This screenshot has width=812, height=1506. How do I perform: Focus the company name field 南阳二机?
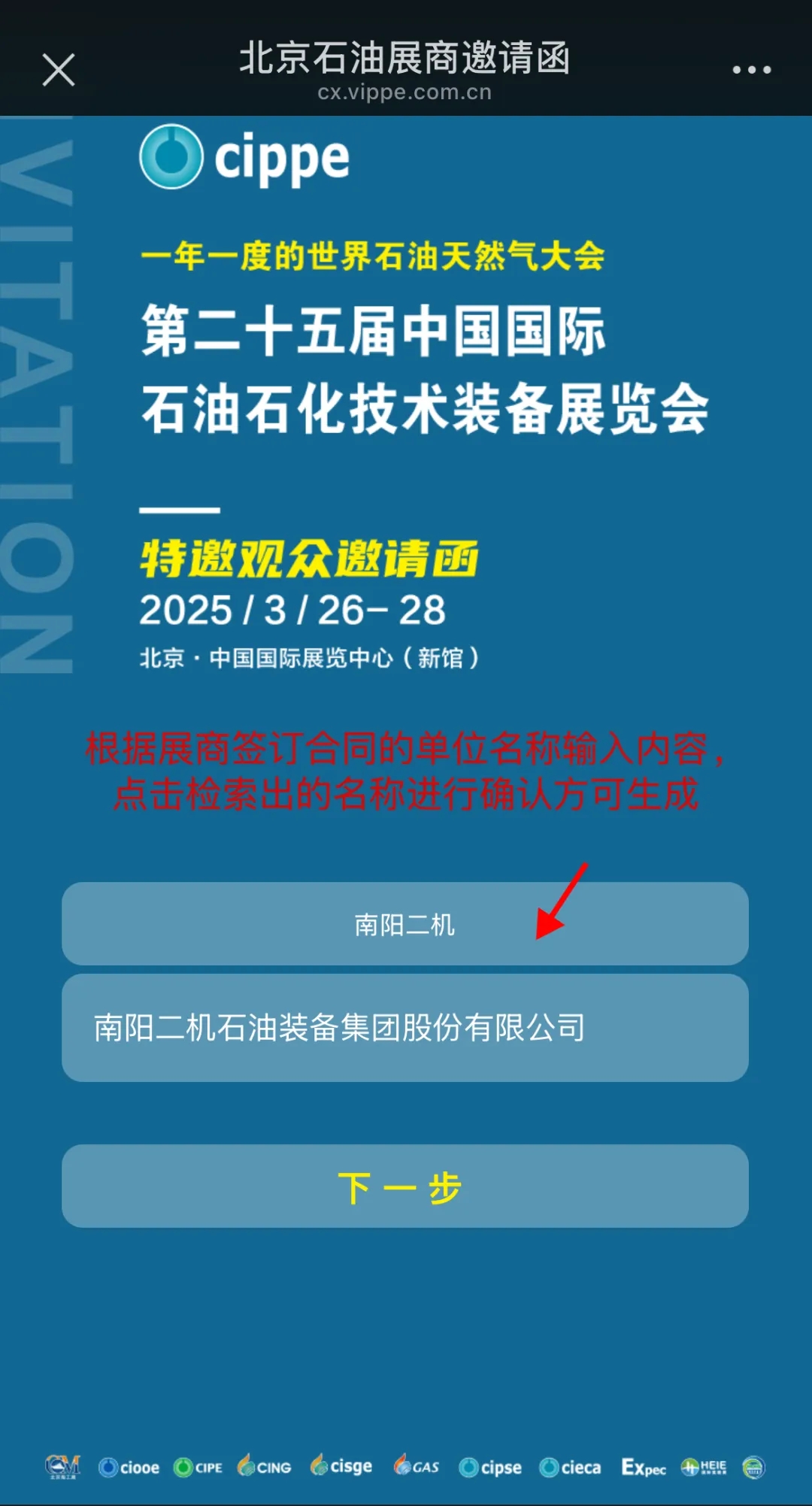click(404, 924)
